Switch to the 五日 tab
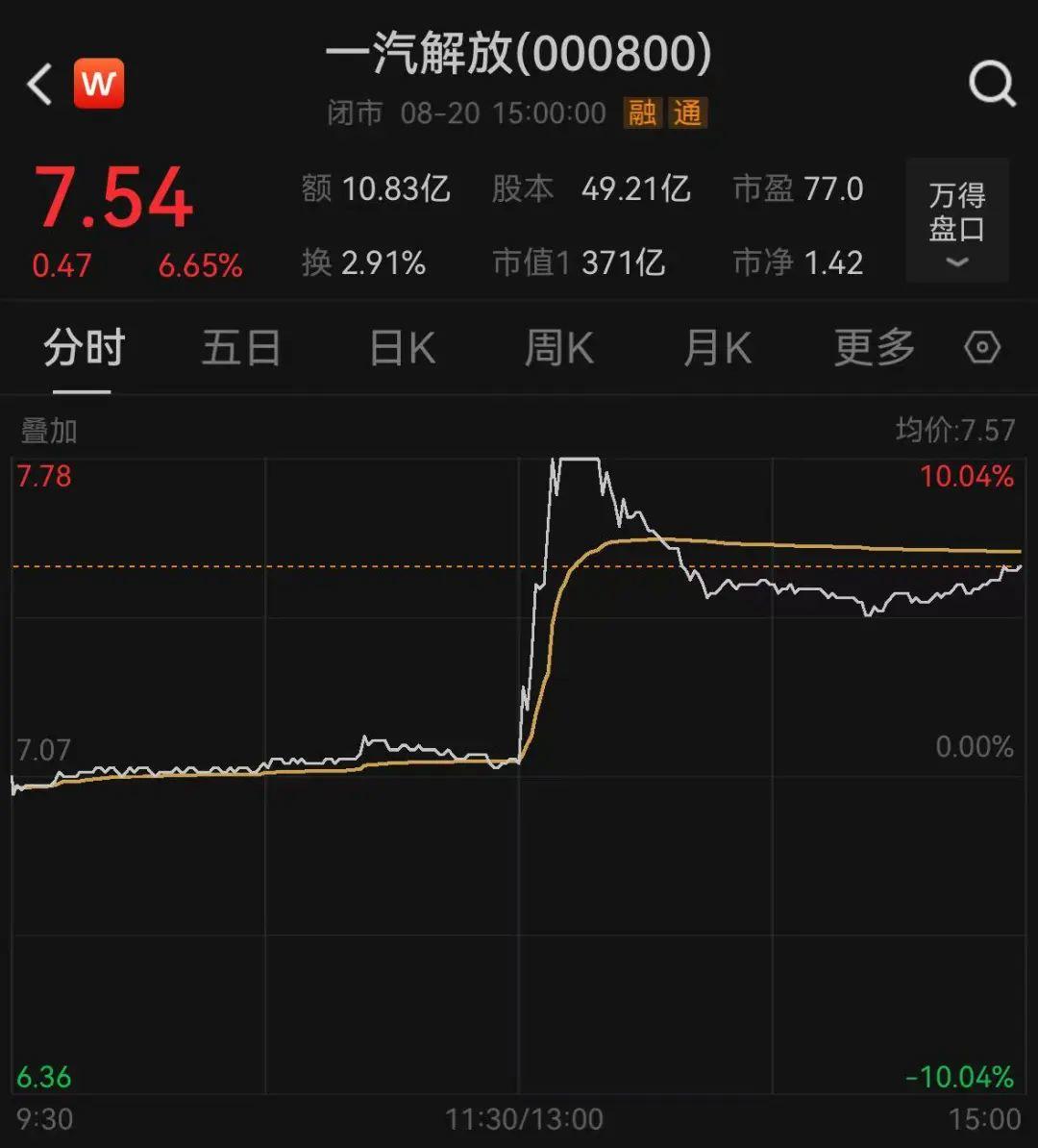 click(240, 348)
